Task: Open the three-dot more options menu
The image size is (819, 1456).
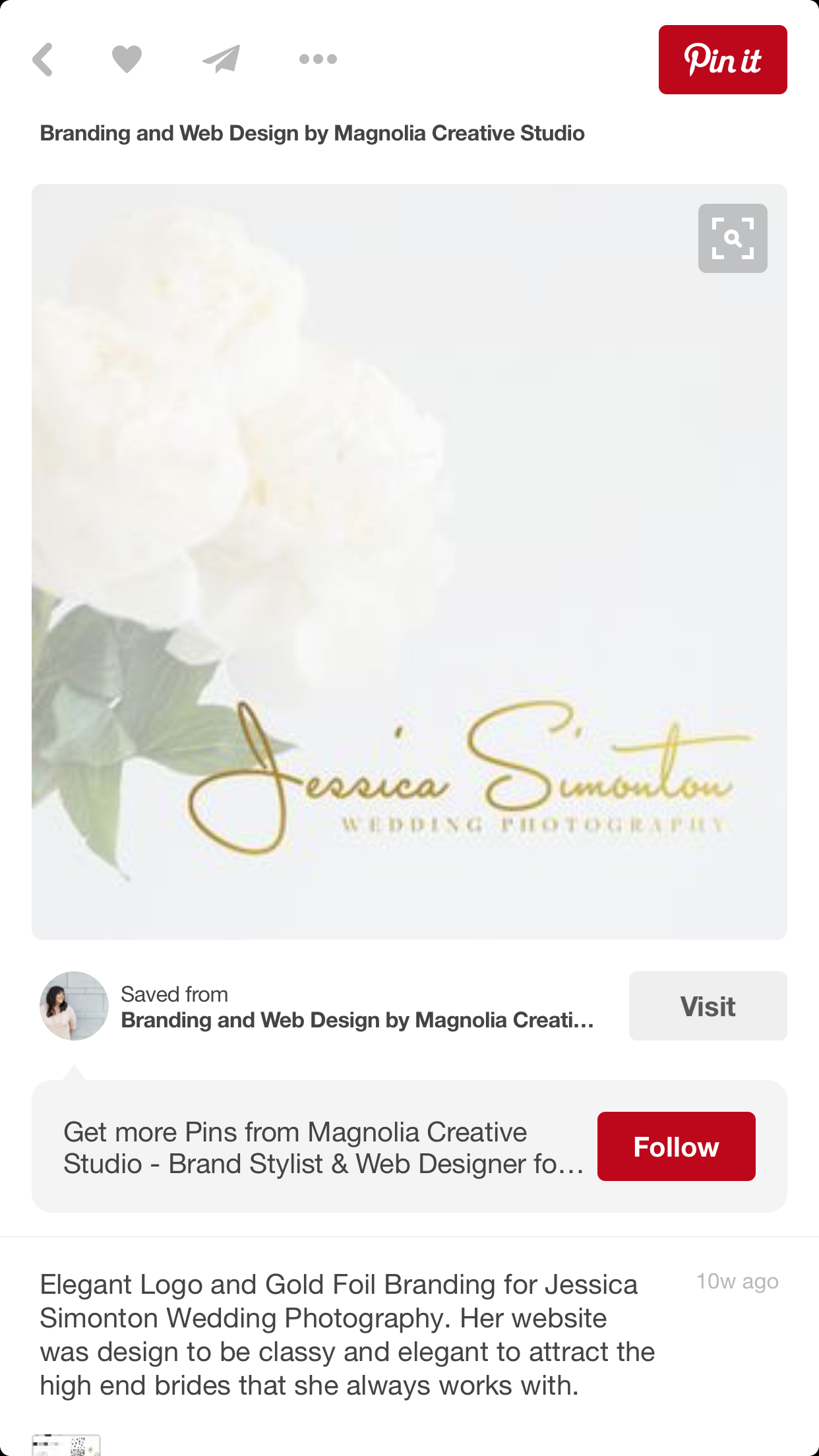Action: tap(318, 59)
